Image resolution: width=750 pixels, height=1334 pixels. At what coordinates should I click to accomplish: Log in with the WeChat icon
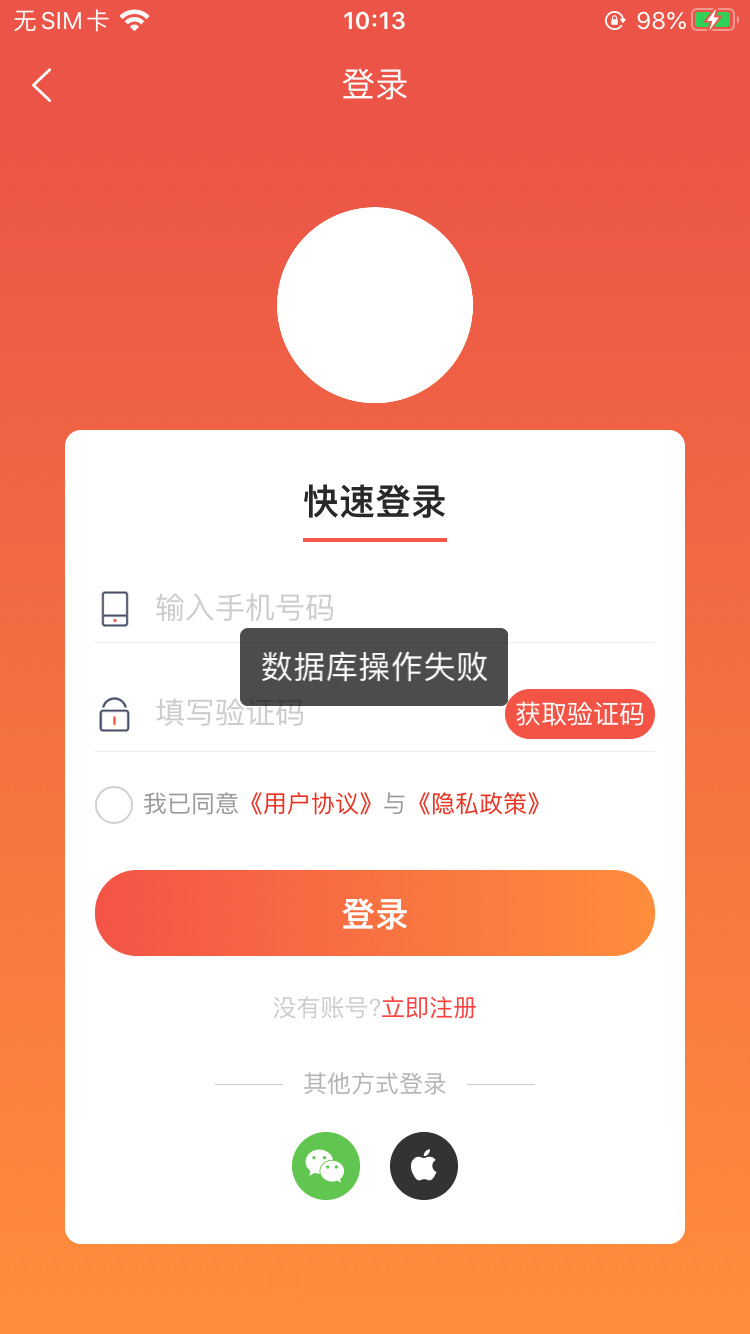(x=326, y=1166)
